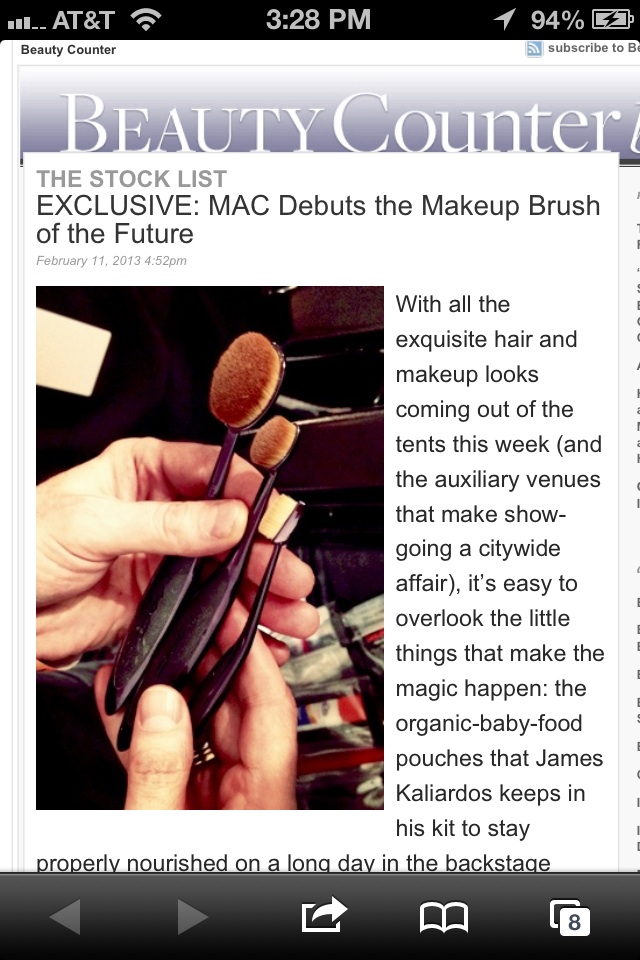Open the subscribe RSS link
This screenshot has height=960, width=640.
tap(585, 48)
